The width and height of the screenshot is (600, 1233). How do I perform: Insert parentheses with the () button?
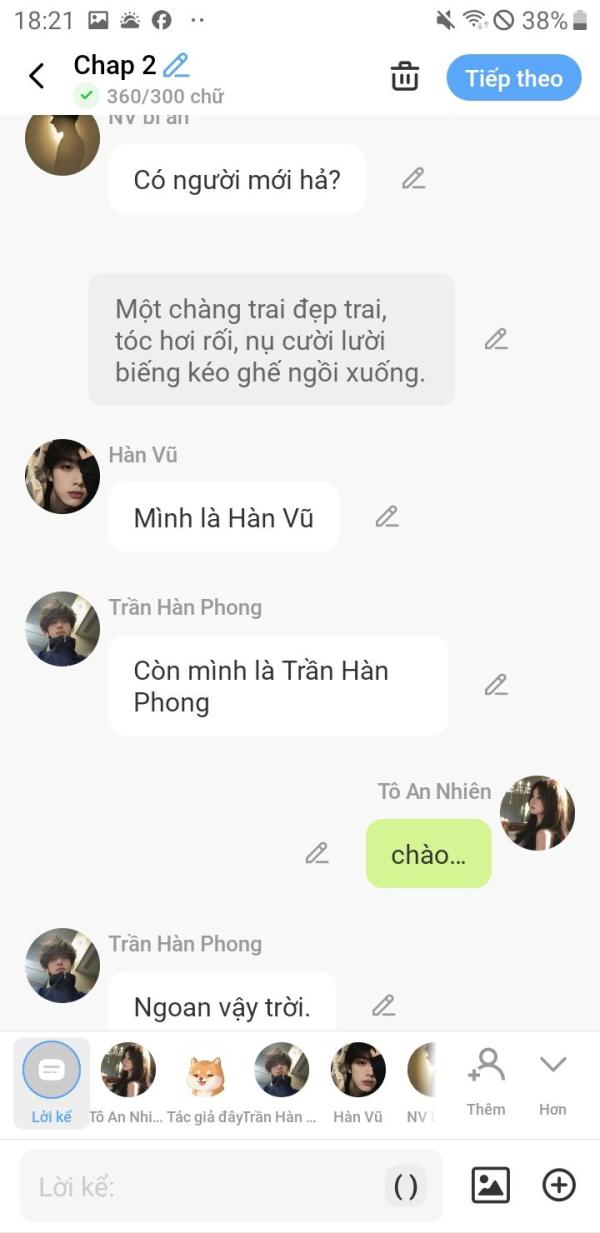[x=406, y=1186]
